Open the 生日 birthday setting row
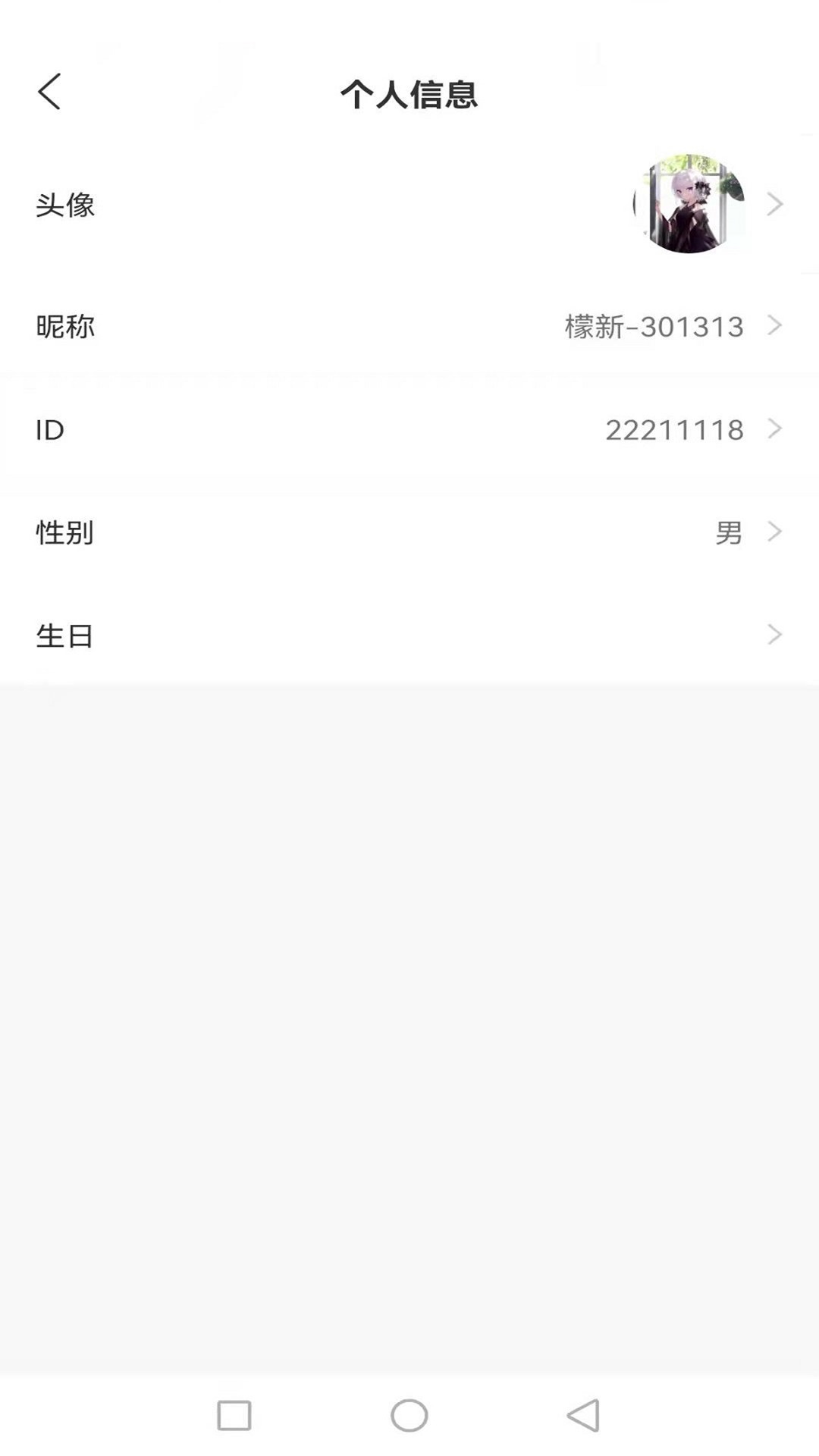The image size is (819, 1456). pos(409,635)
